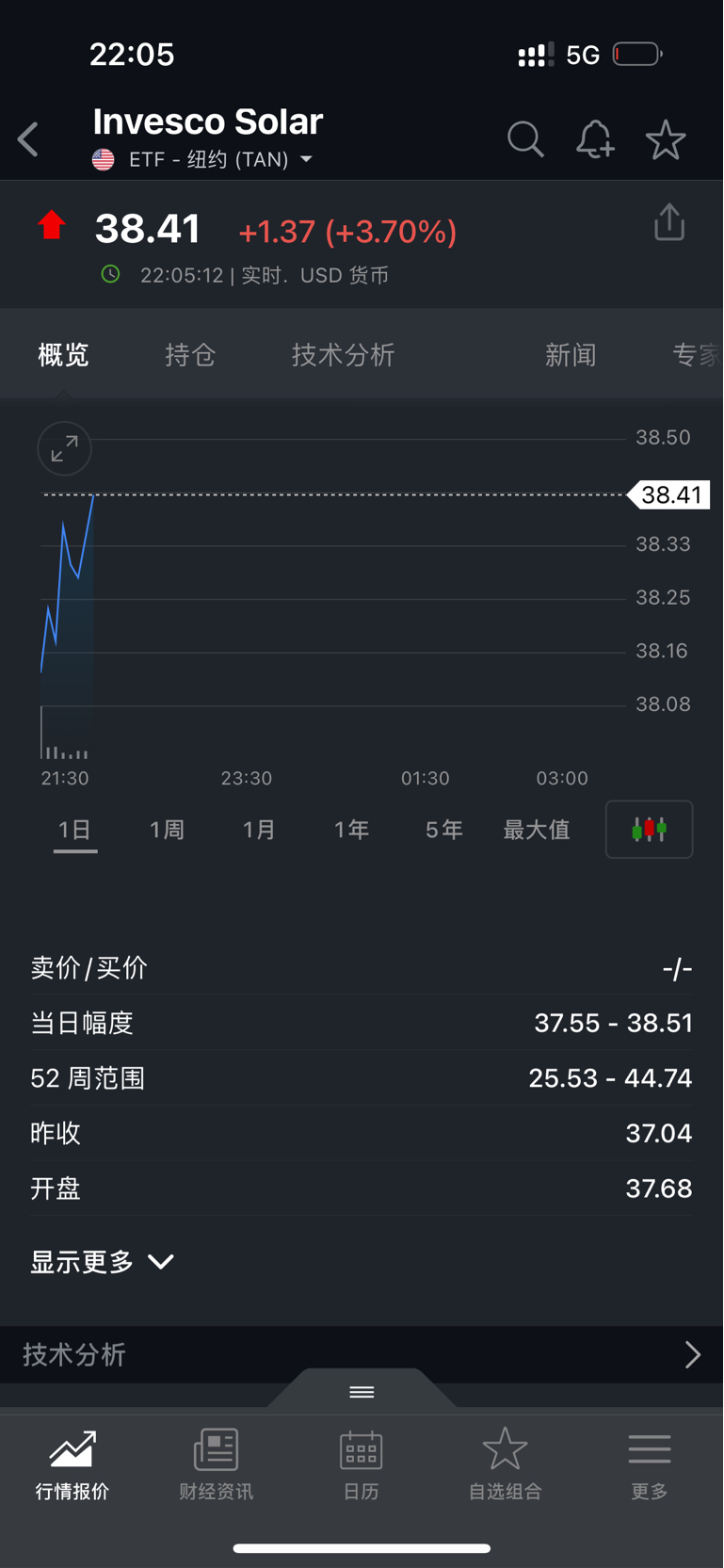
Task: Add a price alert with the bell icon
Action: coord(595,139)
